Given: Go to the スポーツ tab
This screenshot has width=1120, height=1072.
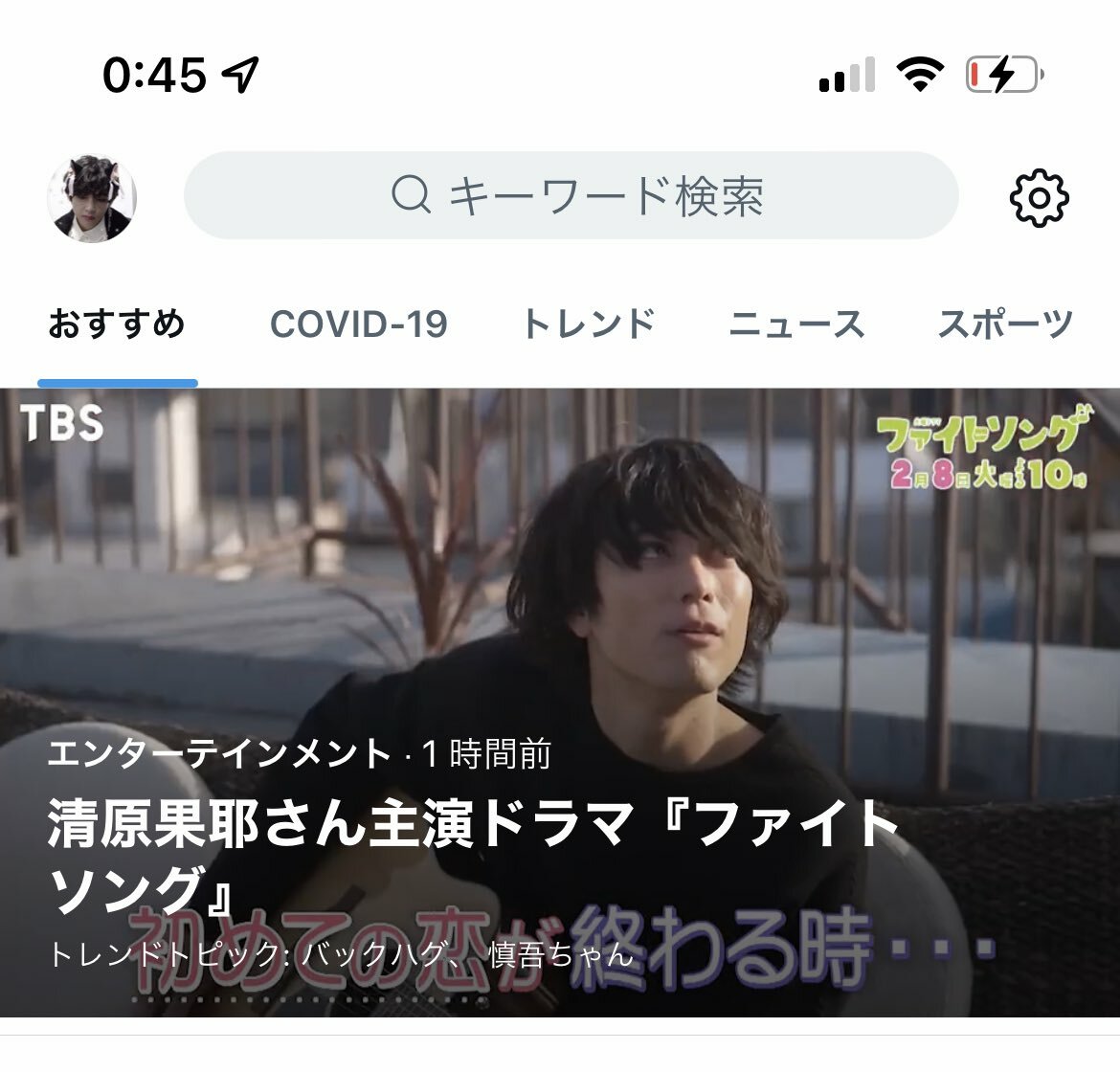Looking at the screenshot, I should coord(1005,324).
